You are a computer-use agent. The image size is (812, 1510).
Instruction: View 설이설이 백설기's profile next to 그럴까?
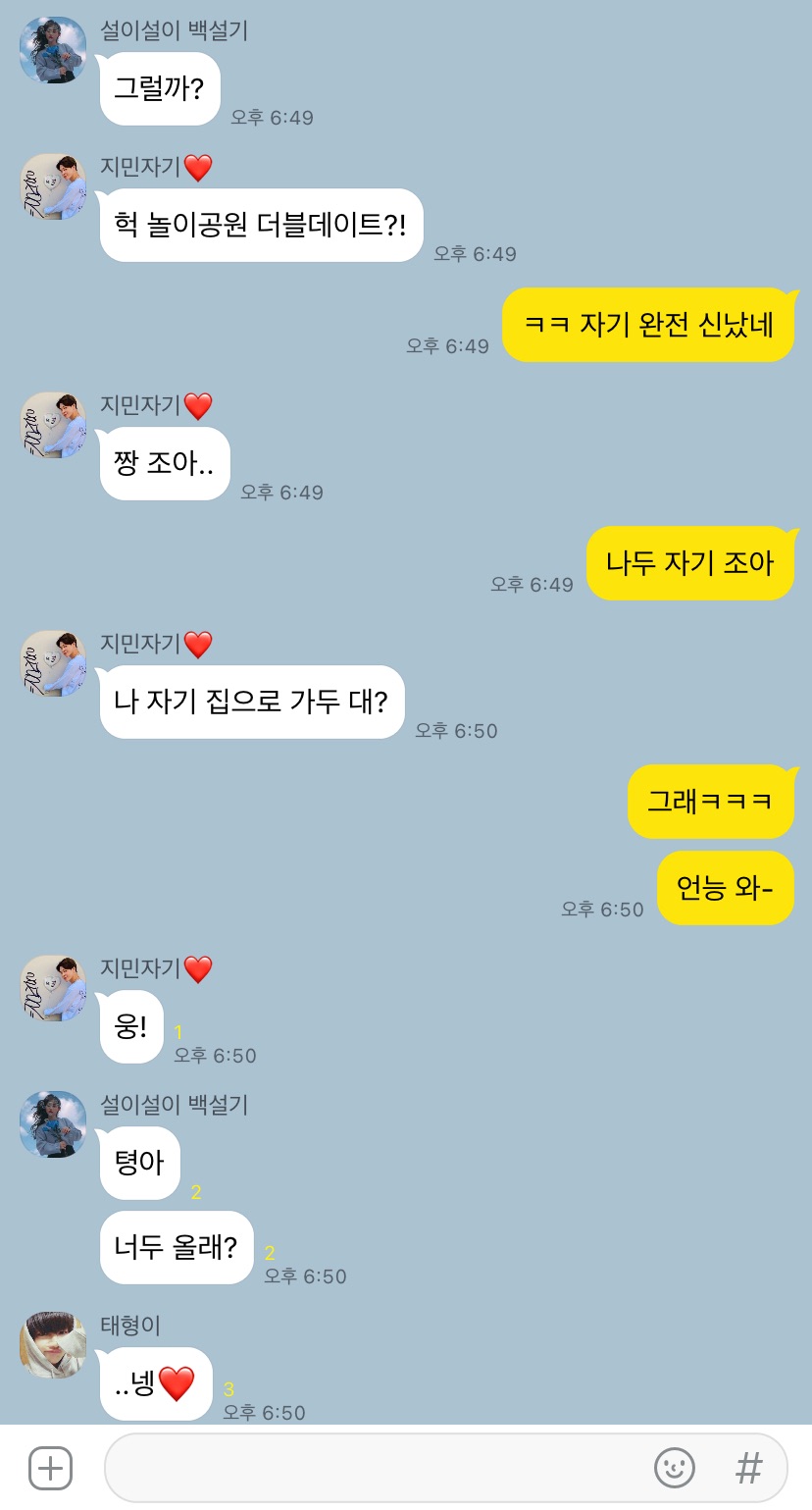[53, 50]
